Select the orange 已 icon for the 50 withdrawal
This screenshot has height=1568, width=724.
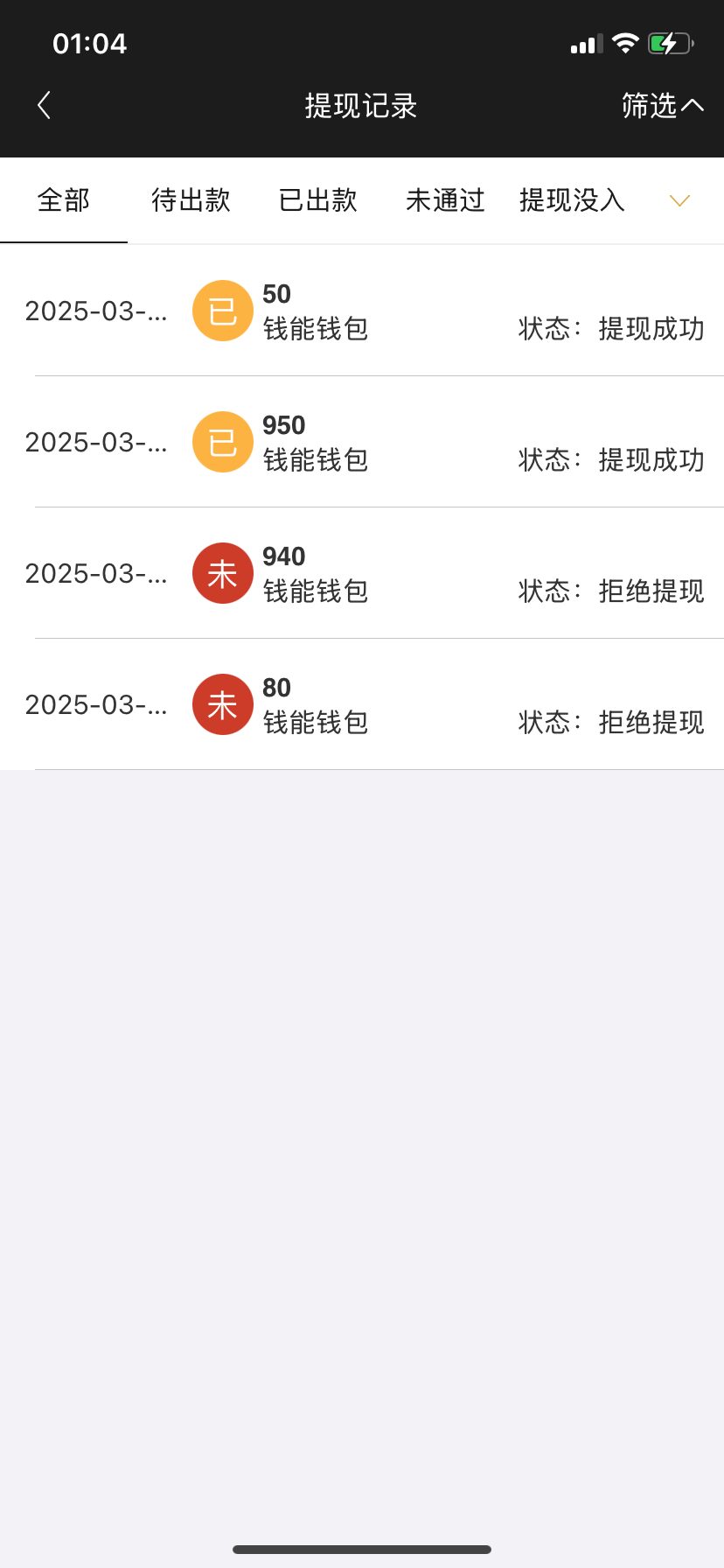(x=222, y=310)
